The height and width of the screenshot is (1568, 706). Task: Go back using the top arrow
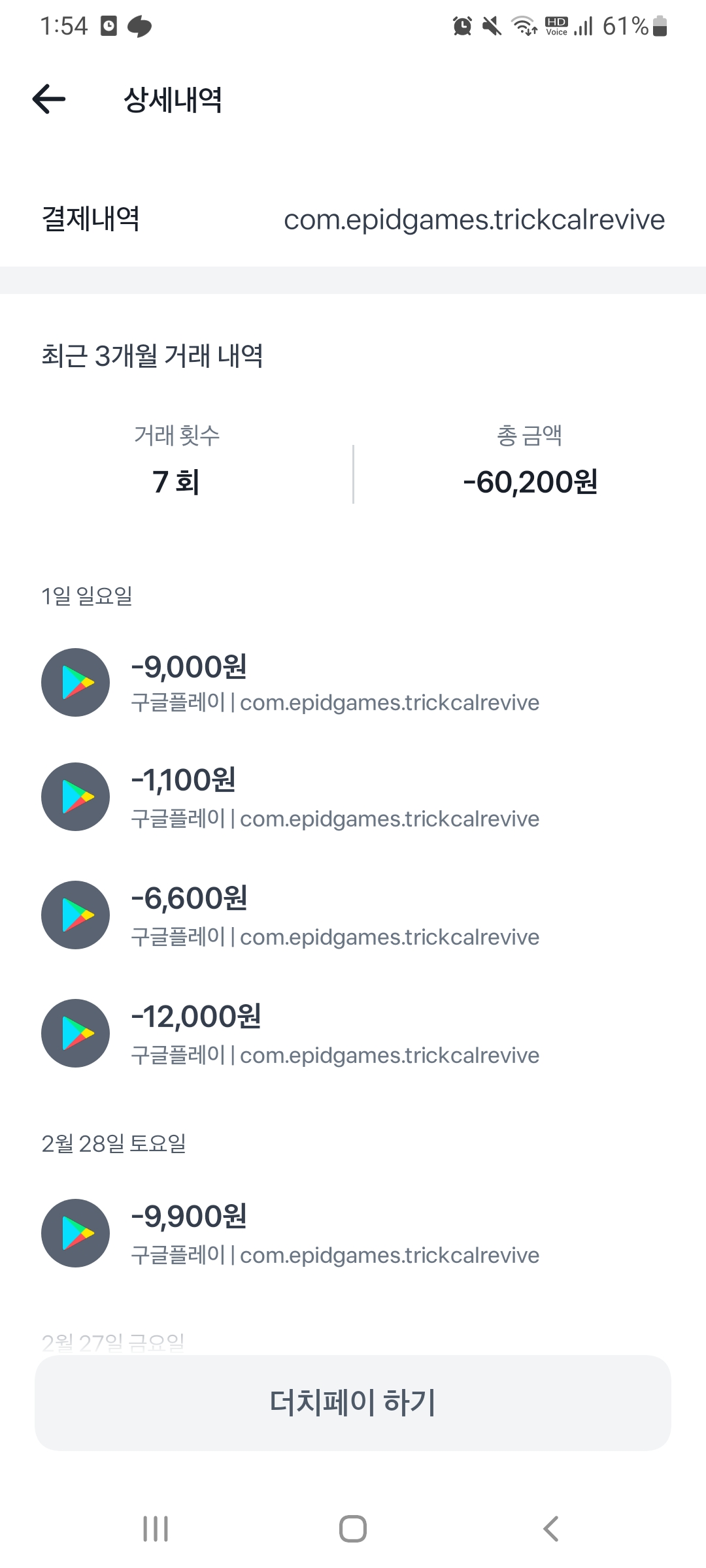[x=50, y=99]
